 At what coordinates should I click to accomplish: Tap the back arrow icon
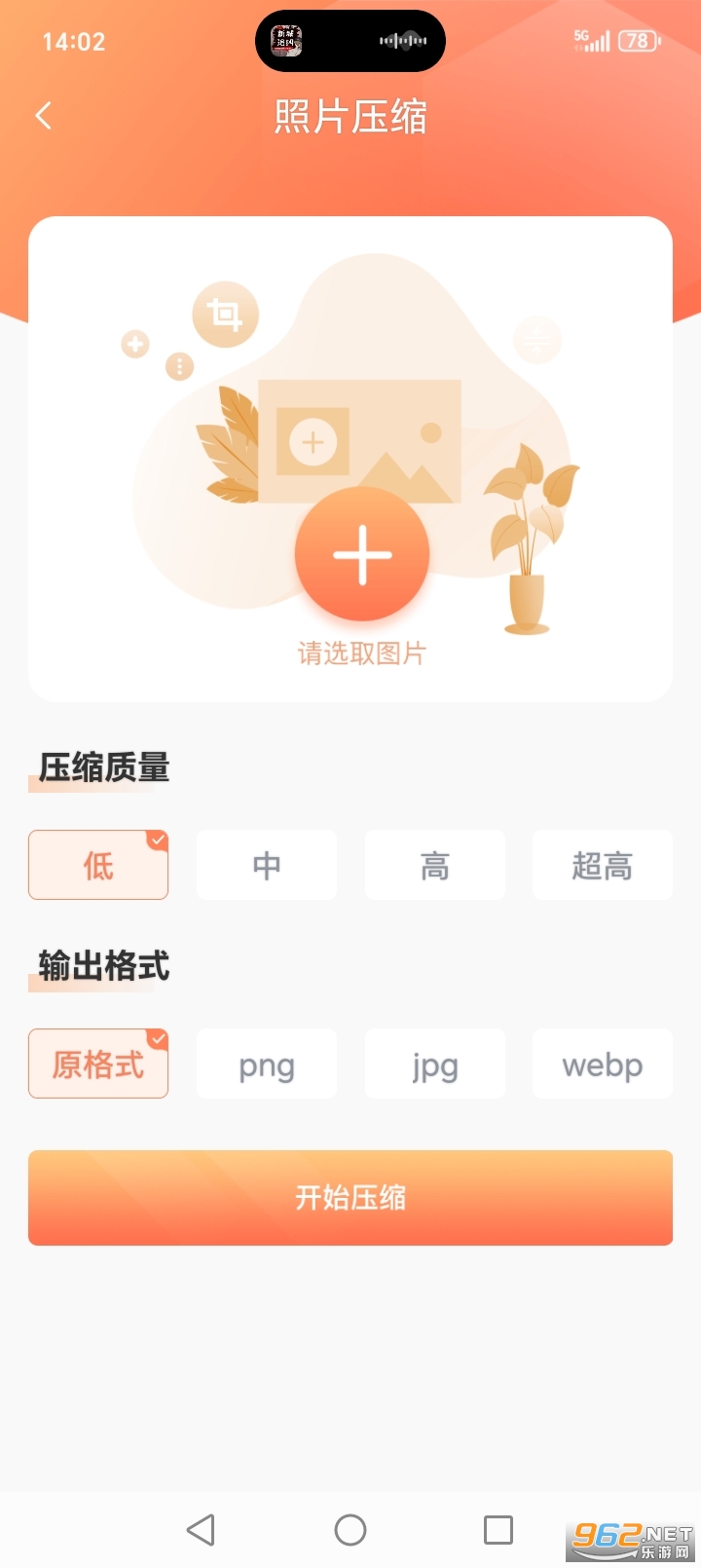click(x=43, y=115)
